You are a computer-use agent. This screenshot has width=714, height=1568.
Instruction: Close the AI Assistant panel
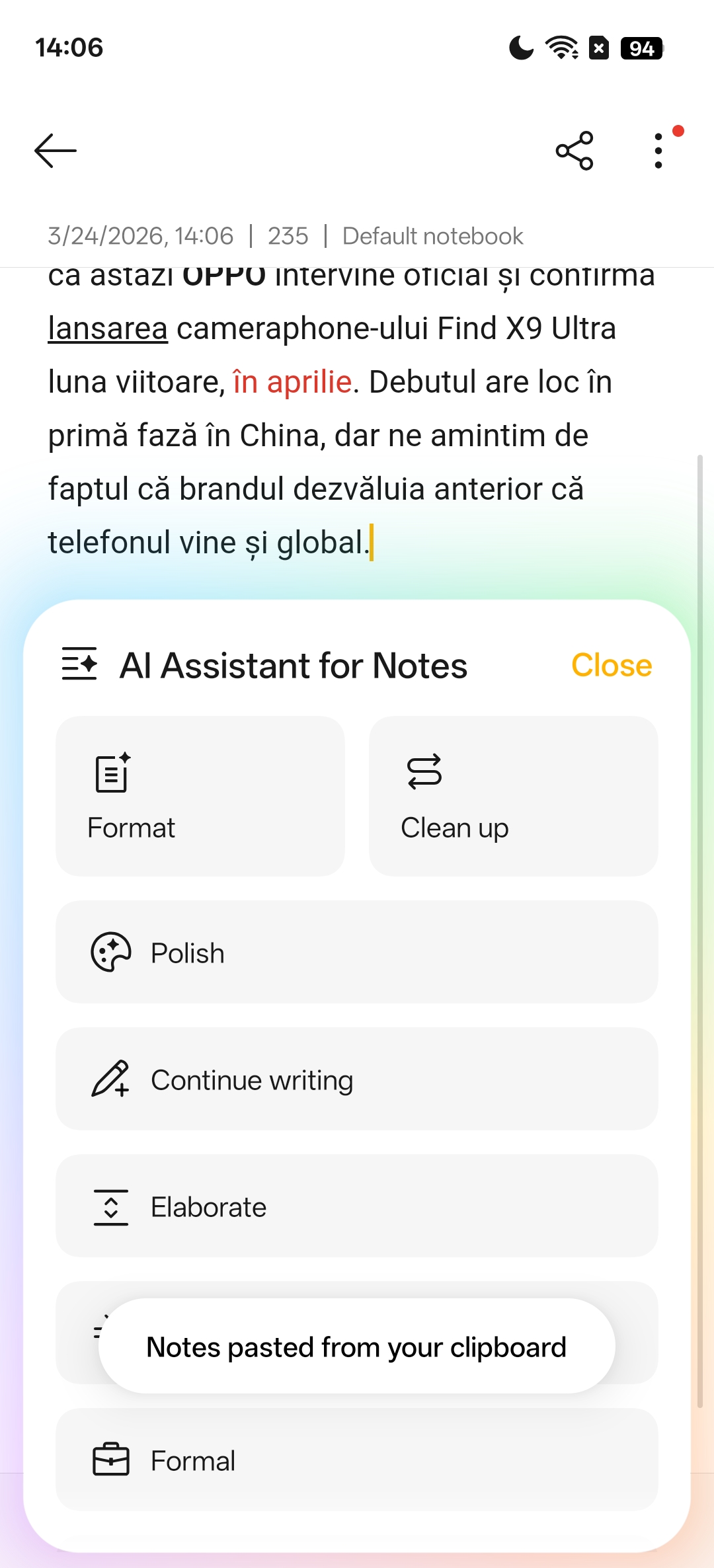(x=611, y=665)
